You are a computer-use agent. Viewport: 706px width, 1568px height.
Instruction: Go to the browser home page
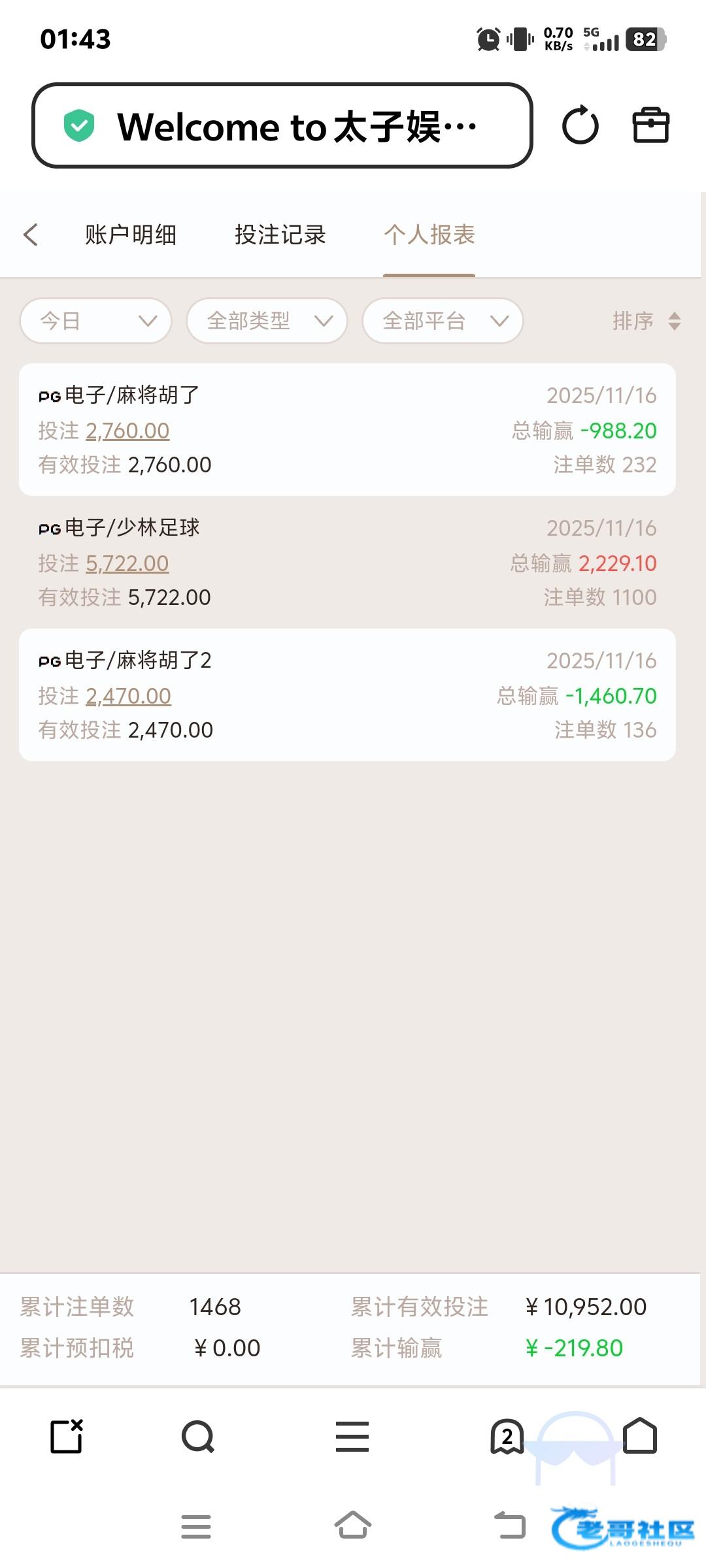pos(639,1435)
